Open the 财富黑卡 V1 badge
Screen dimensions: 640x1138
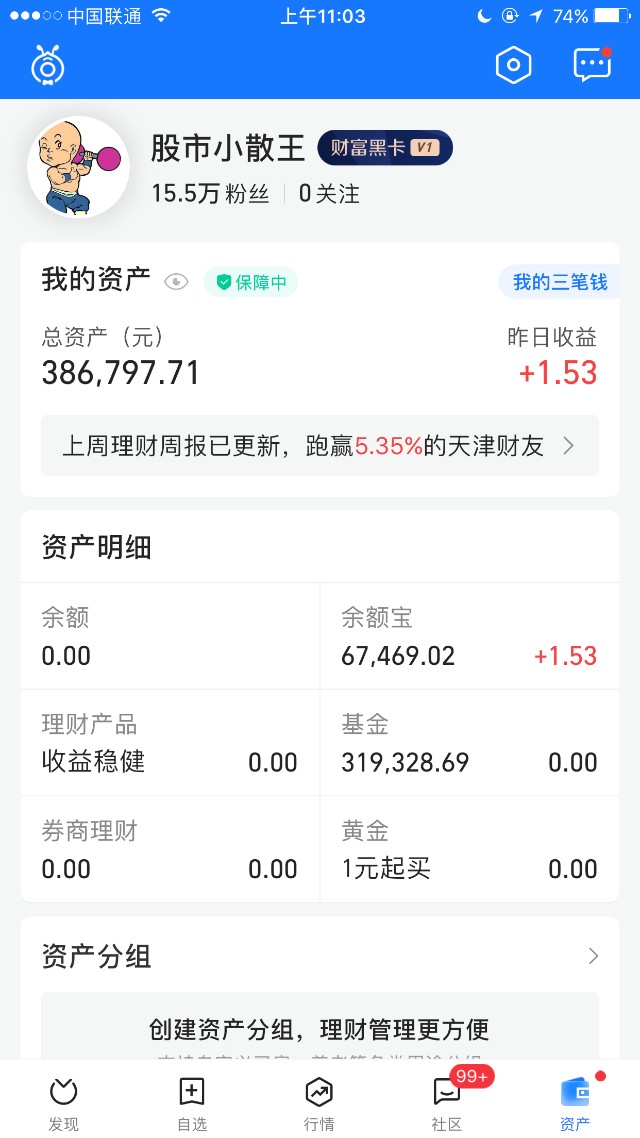(x=385, y=148)
